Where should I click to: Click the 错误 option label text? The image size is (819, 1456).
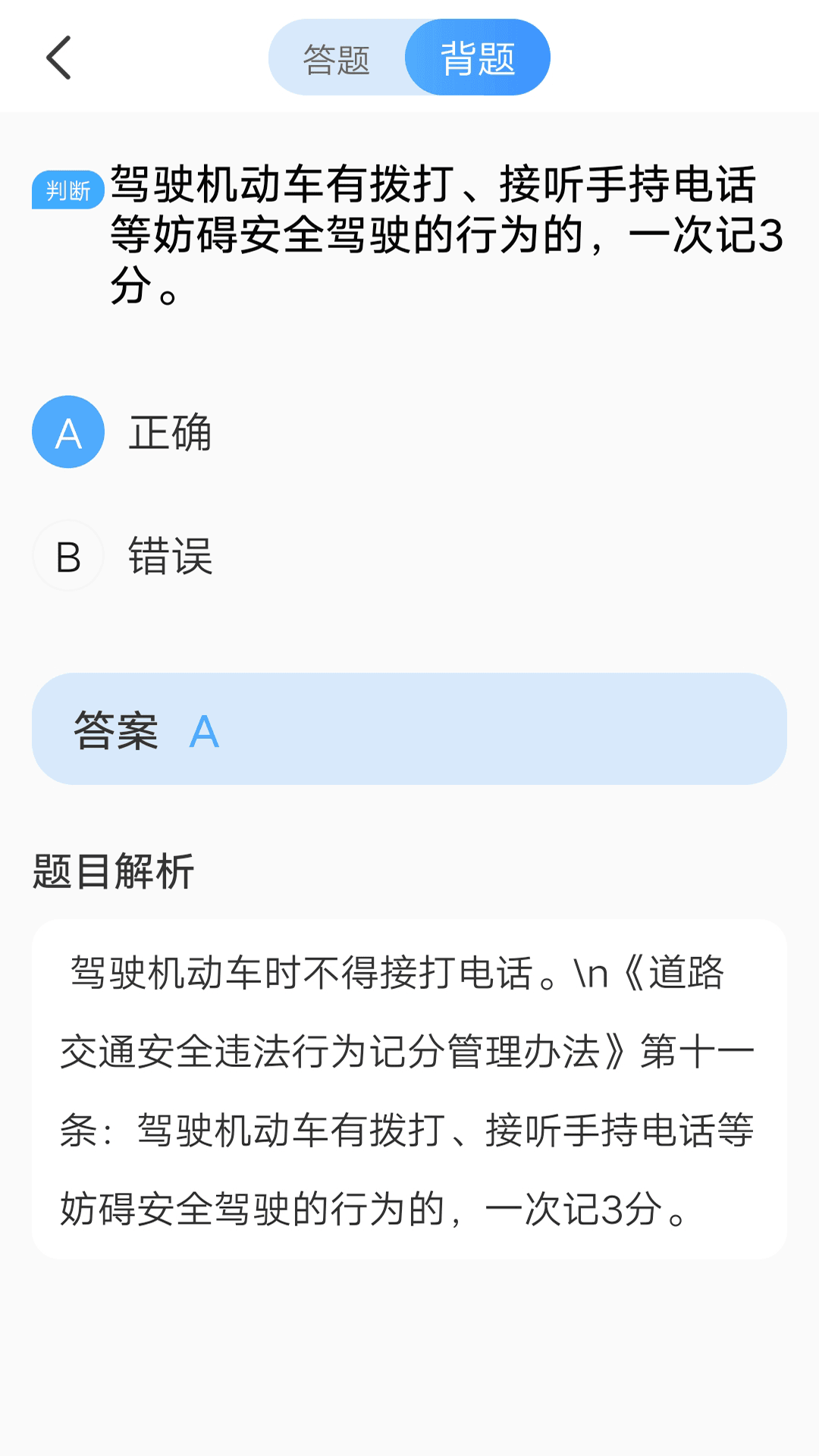point(170,555)
